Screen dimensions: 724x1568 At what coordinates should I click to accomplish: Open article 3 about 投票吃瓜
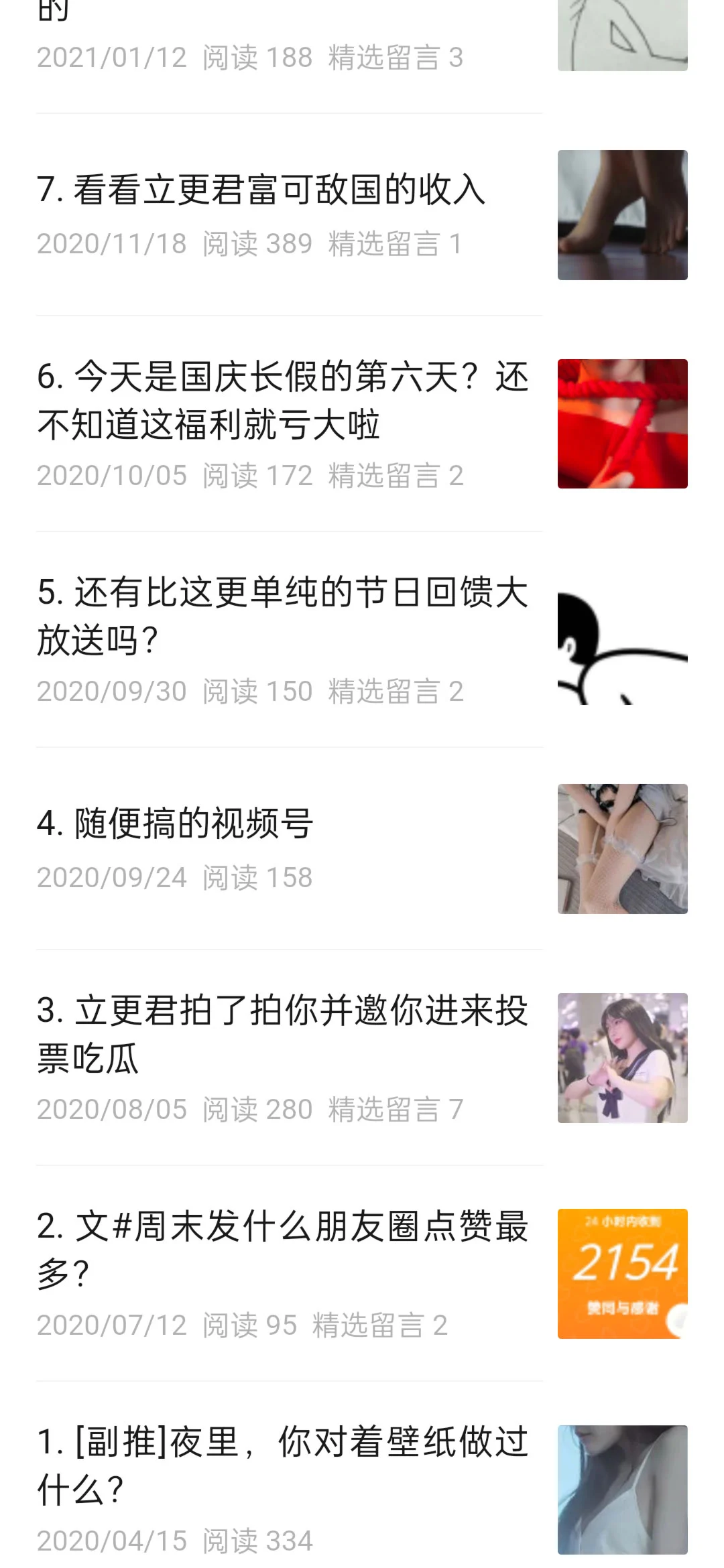pos(282,1034)
